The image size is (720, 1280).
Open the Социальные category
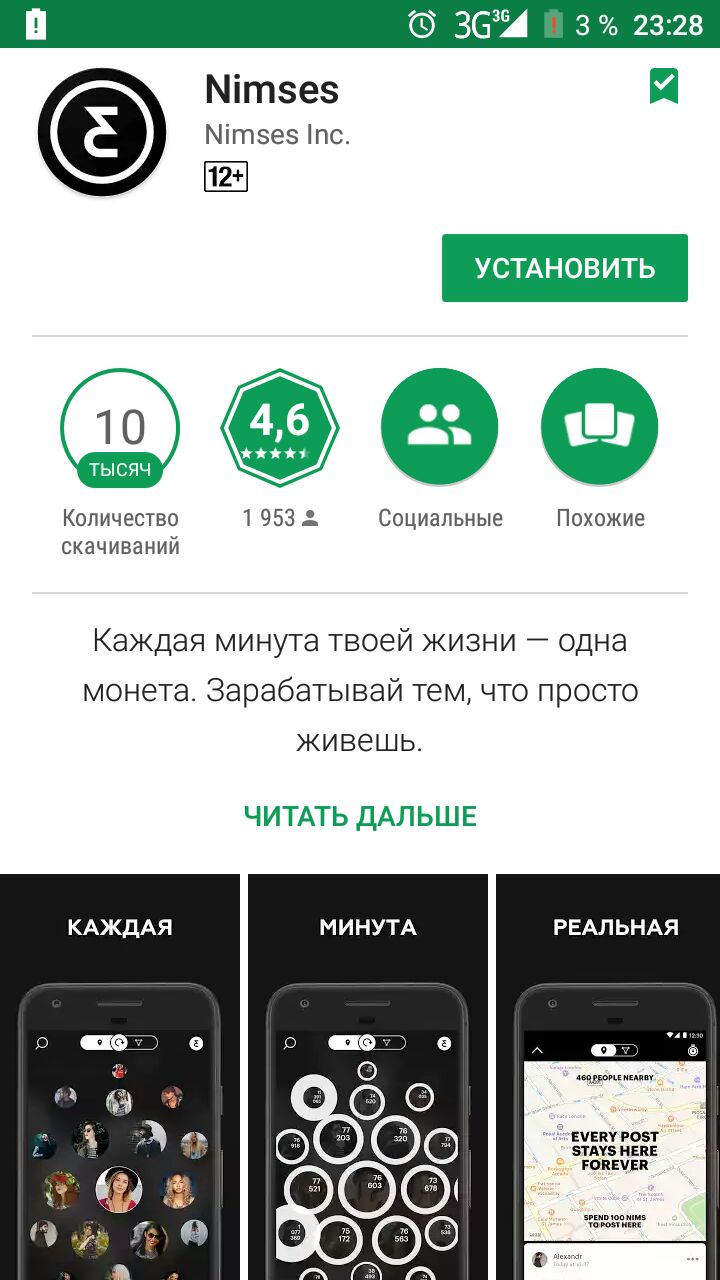pyautogui.click(x=439, y=428)
